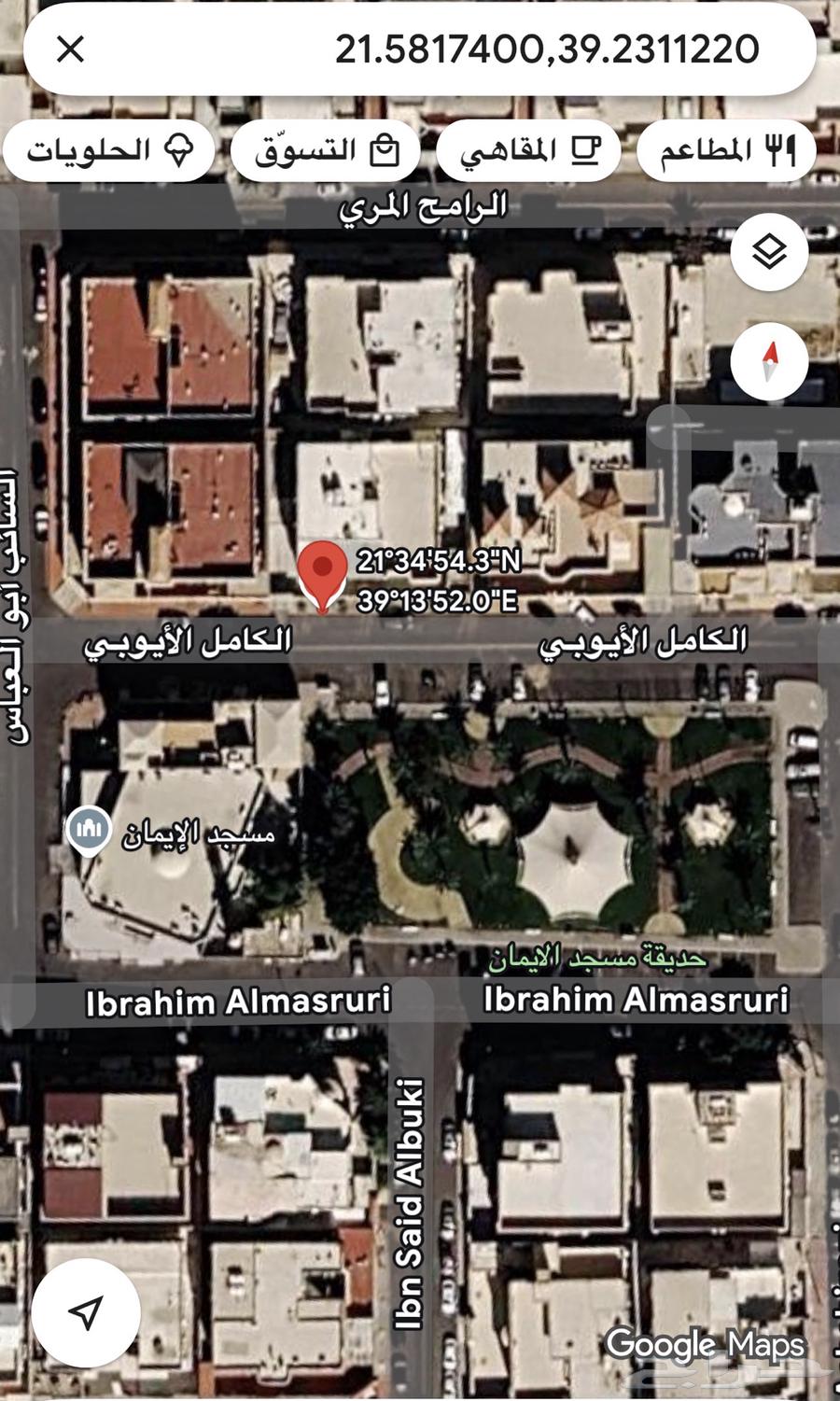The height and width of the screenshot is (1401, 840).
Task: Center map on my current location
Action: (x=86, y=1311)
